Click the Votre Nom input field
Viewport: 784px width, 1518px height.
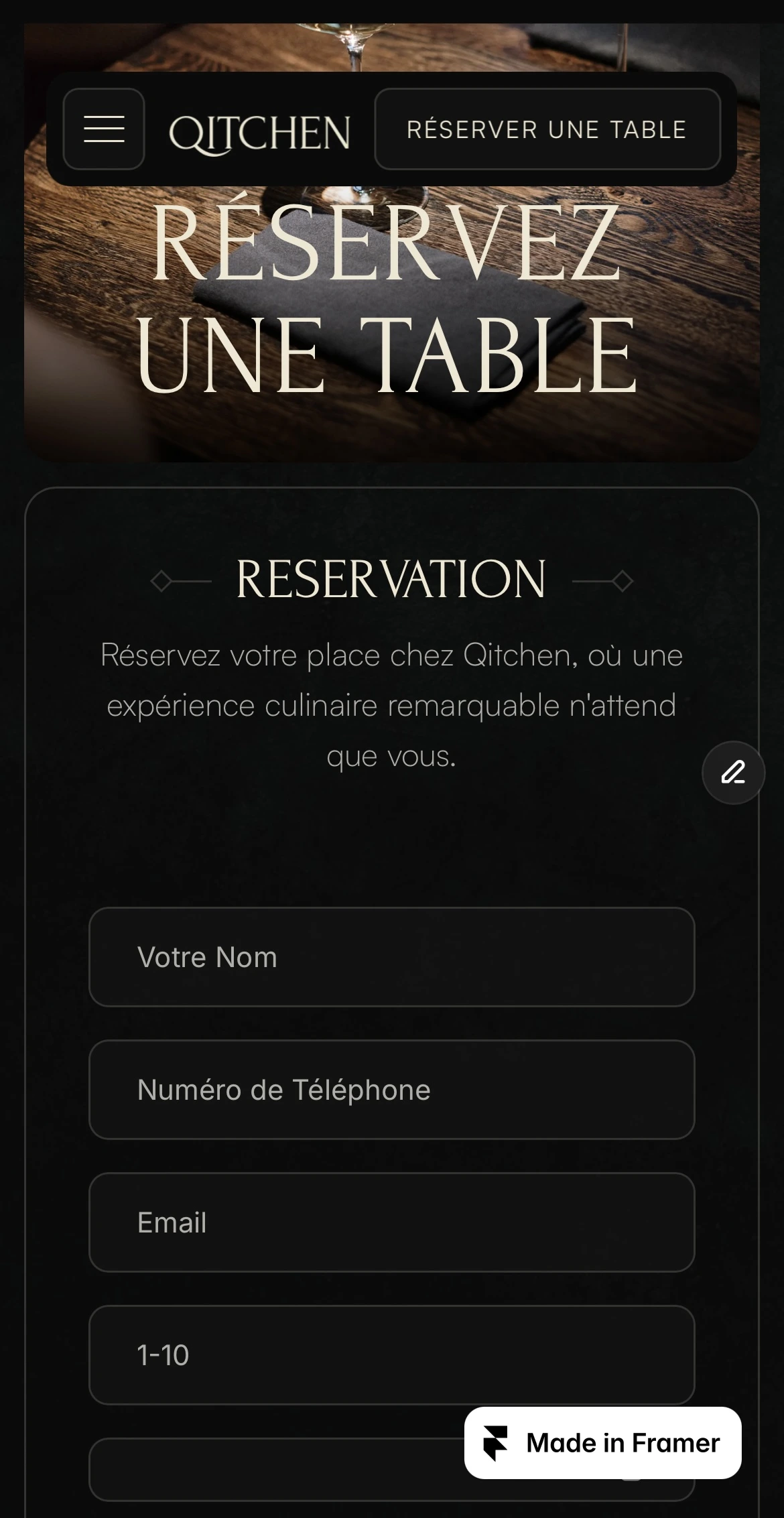(x=392, y=958)
